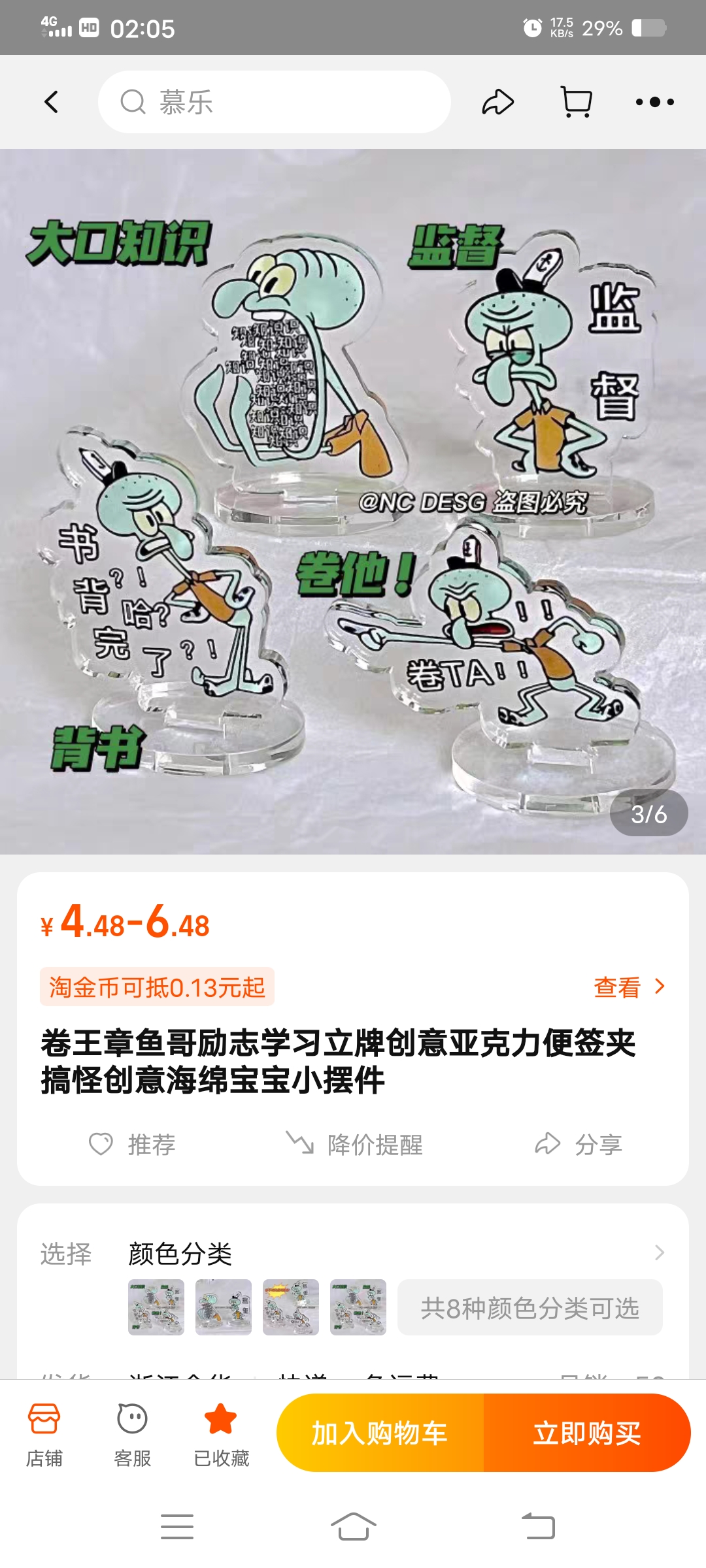Set a 降价提醒 price drop alert
Viewport: 706px width, 1568px height.
point(355,1145)
